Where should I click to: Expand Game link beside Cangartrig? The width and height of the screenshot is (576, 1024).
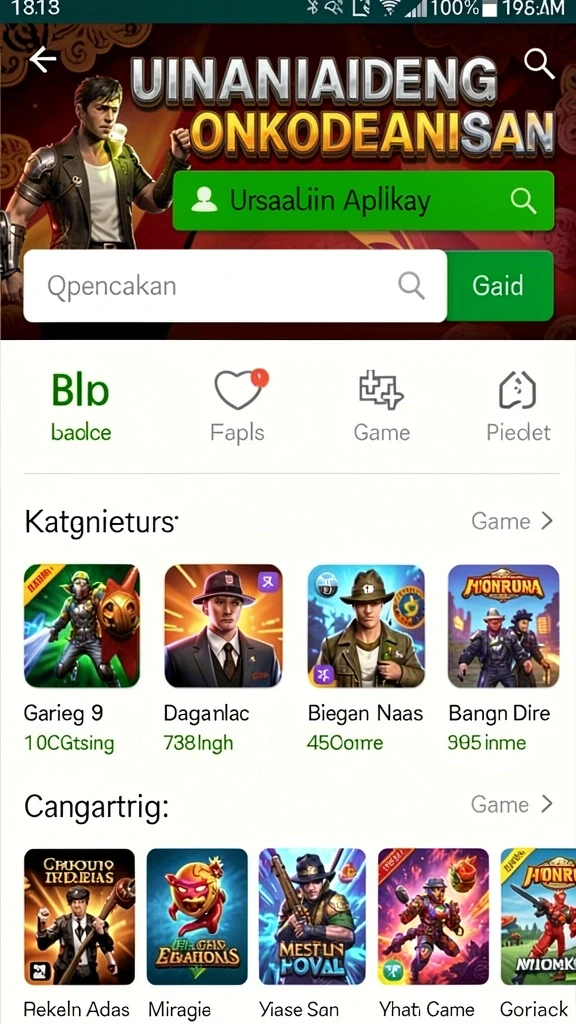[512, 805]
